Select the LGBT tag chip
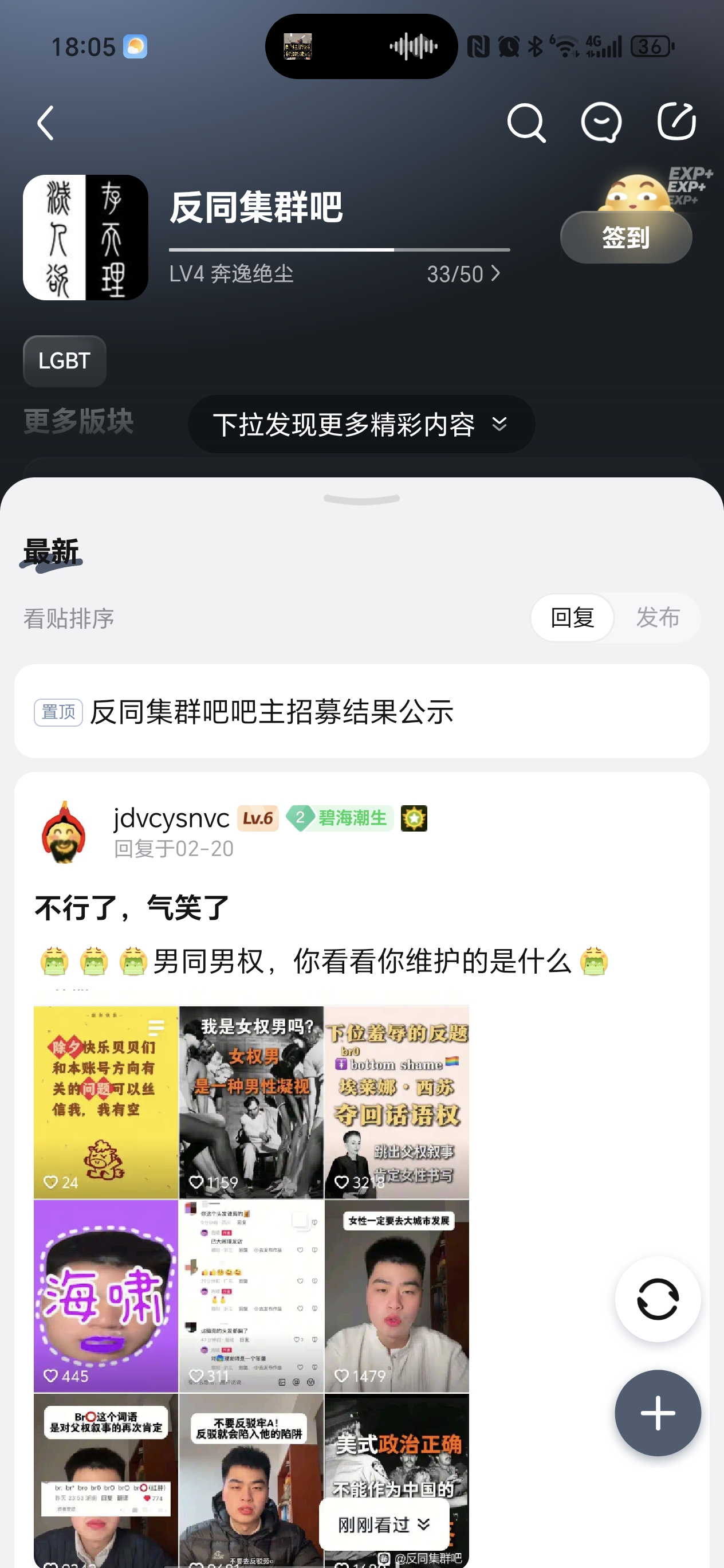Image resolution: width=724 pixels, height=1568 pixels. click(x=65, y=361)
